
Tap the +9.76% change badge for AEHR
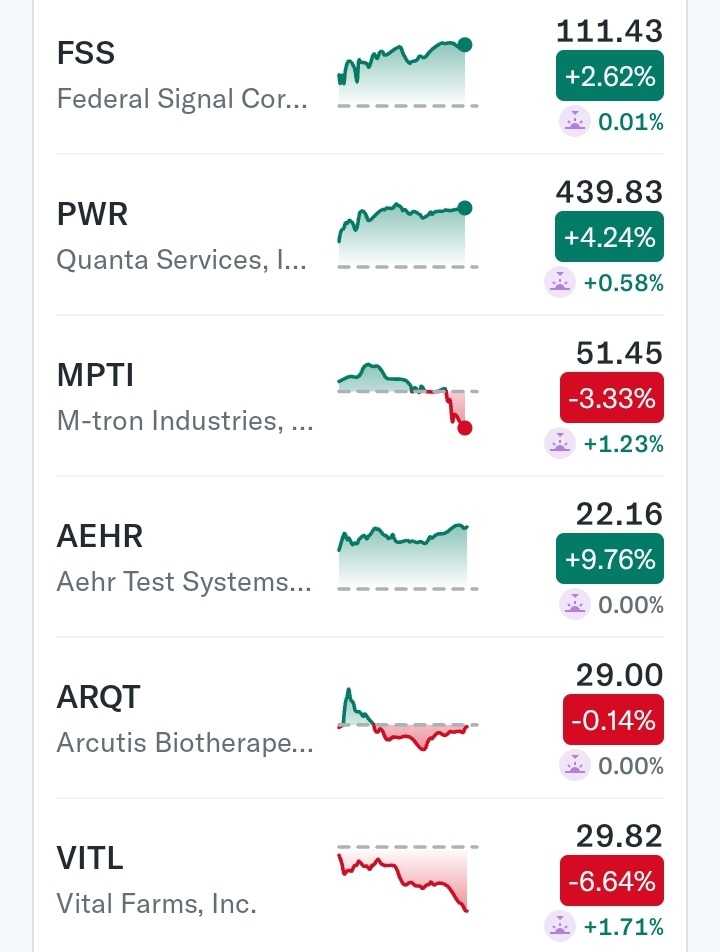tap(609, 559)
